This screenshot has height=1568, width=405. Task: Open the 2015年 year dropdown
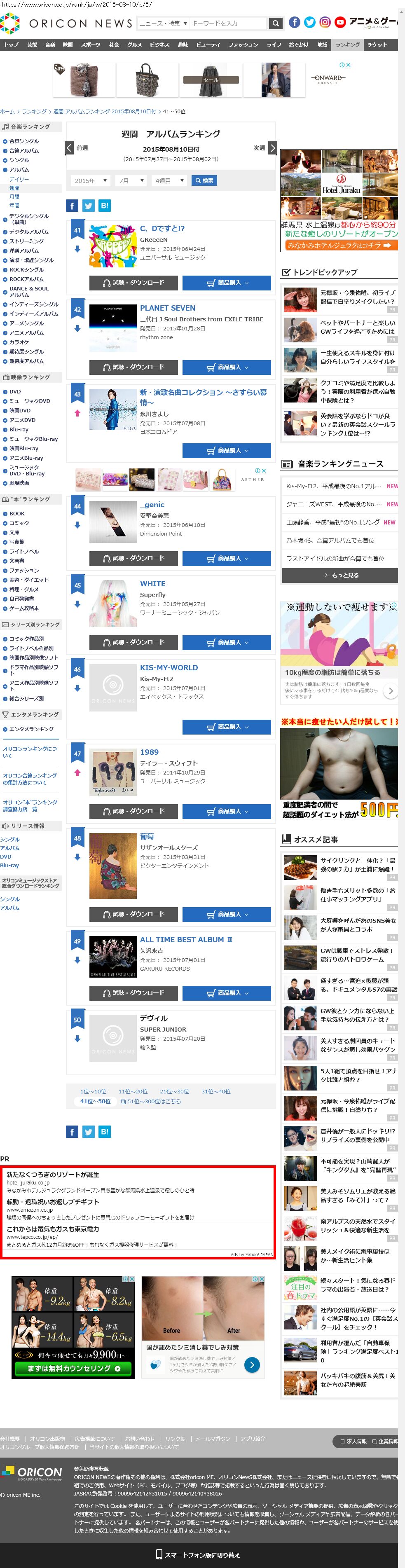click(x=90, y=181)
